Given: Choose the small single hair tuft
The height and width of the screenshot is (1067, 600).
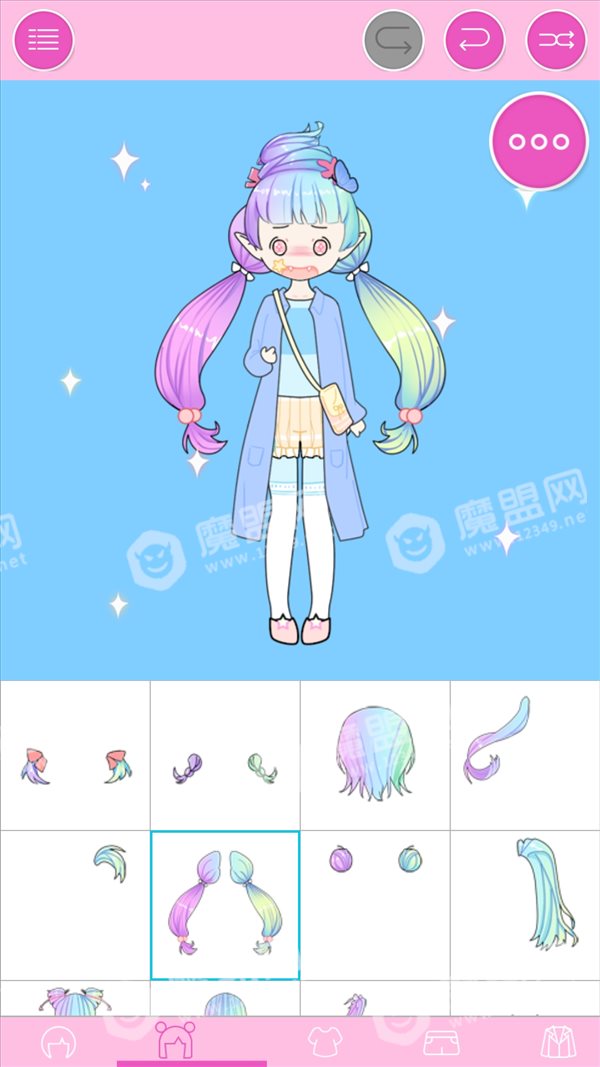Looking at the screenshot, I should click(x=75, y=905).
